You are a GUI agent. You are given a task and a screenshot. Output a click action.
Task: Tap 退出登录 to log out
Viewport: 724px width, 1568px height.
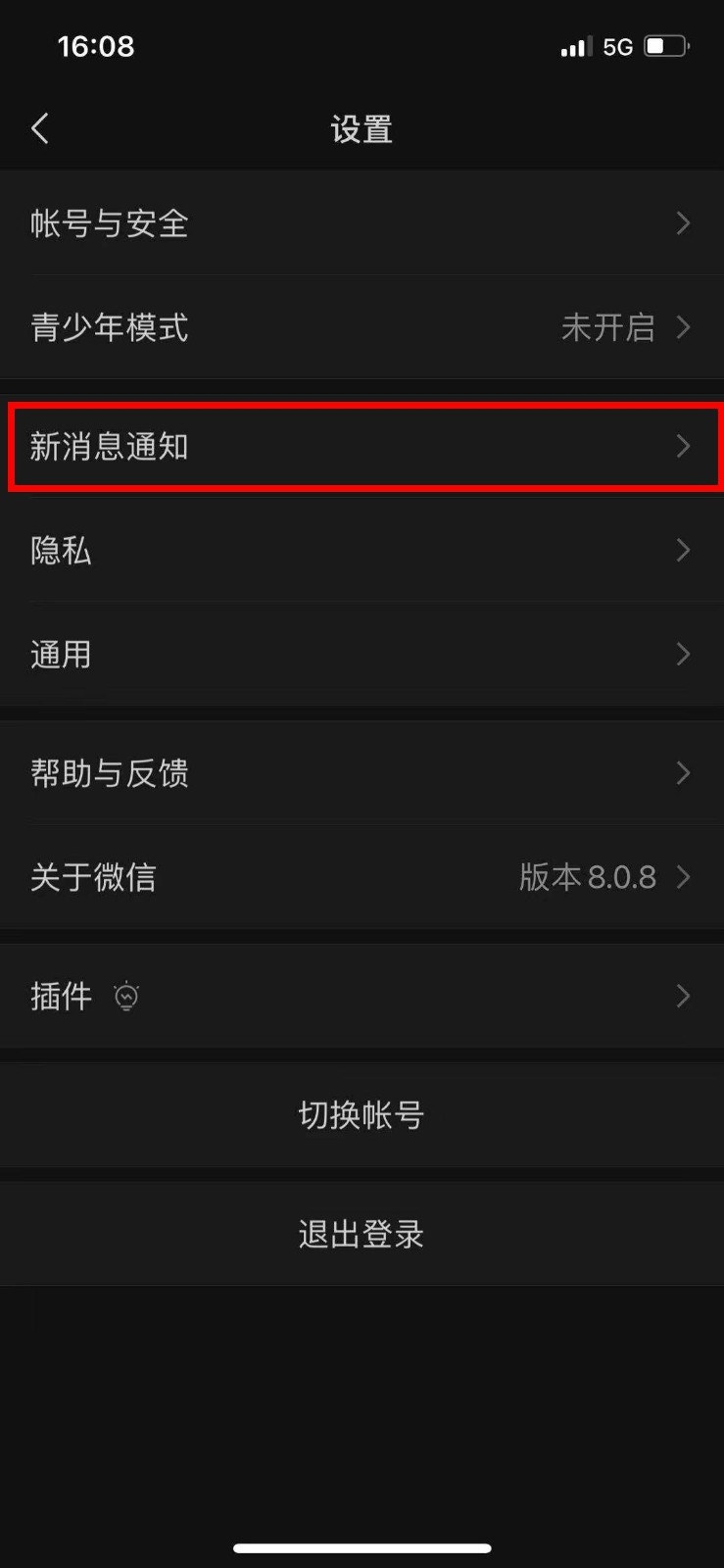point(362,1234)
